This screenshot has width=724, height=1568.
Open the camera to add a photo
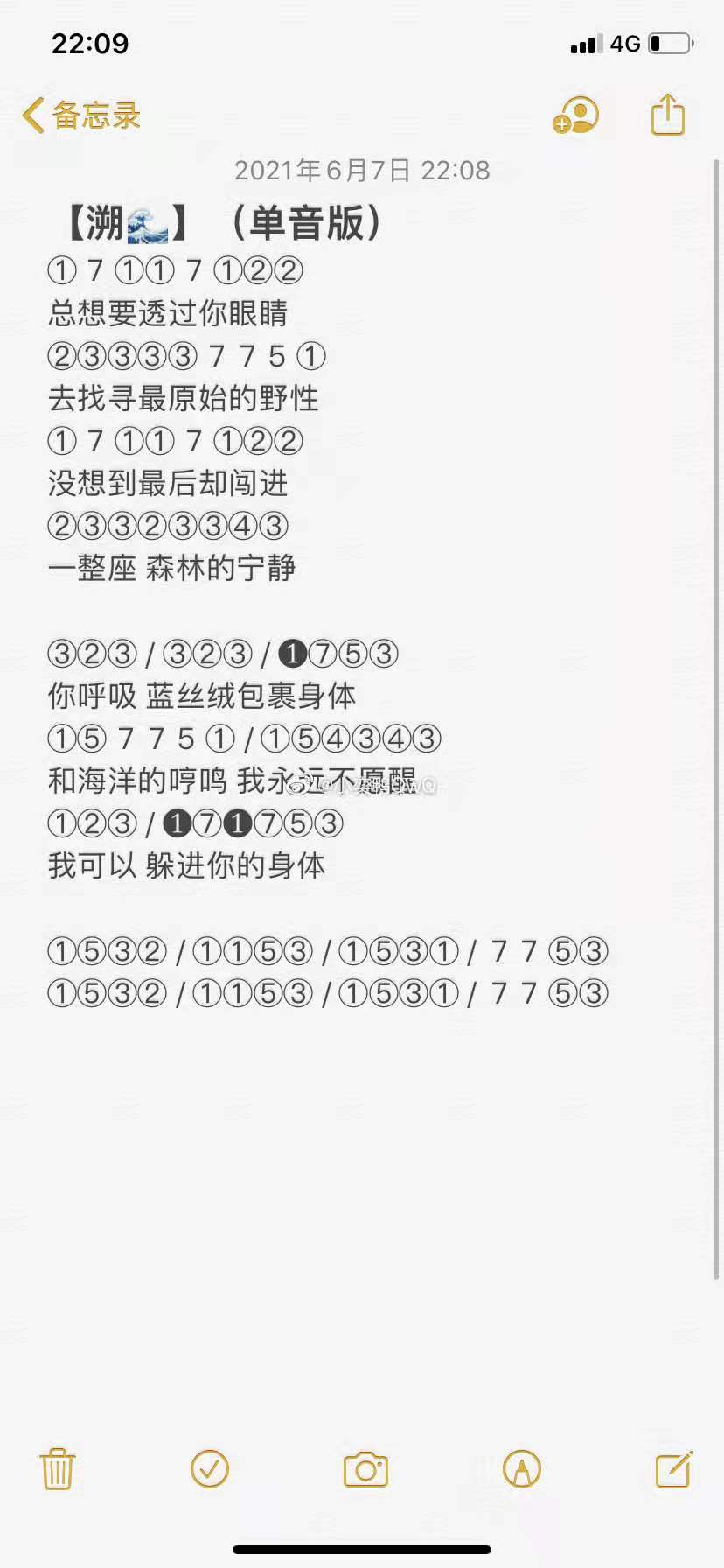click(365, 1469)
